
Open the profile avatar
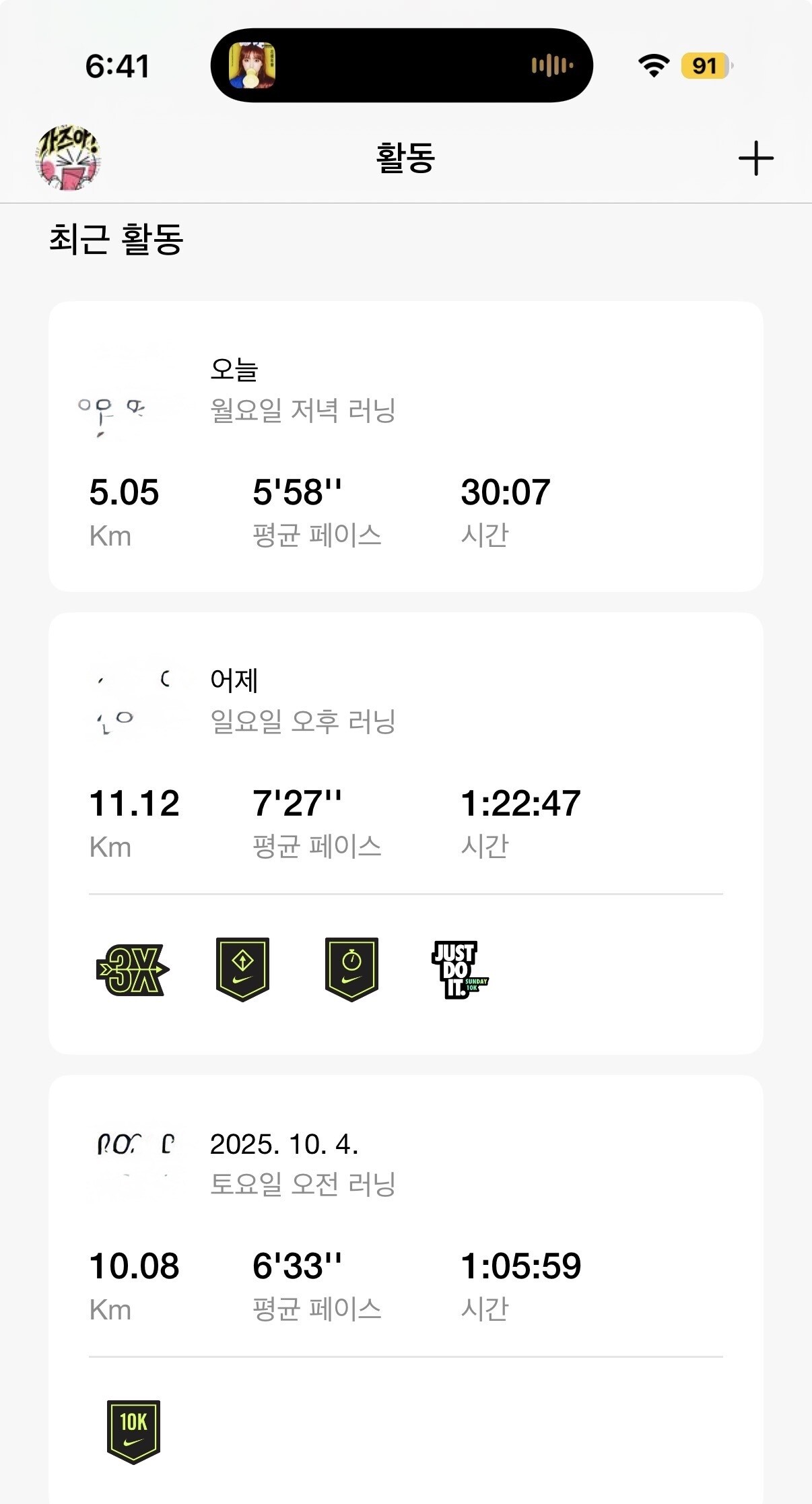pos(68,158)
